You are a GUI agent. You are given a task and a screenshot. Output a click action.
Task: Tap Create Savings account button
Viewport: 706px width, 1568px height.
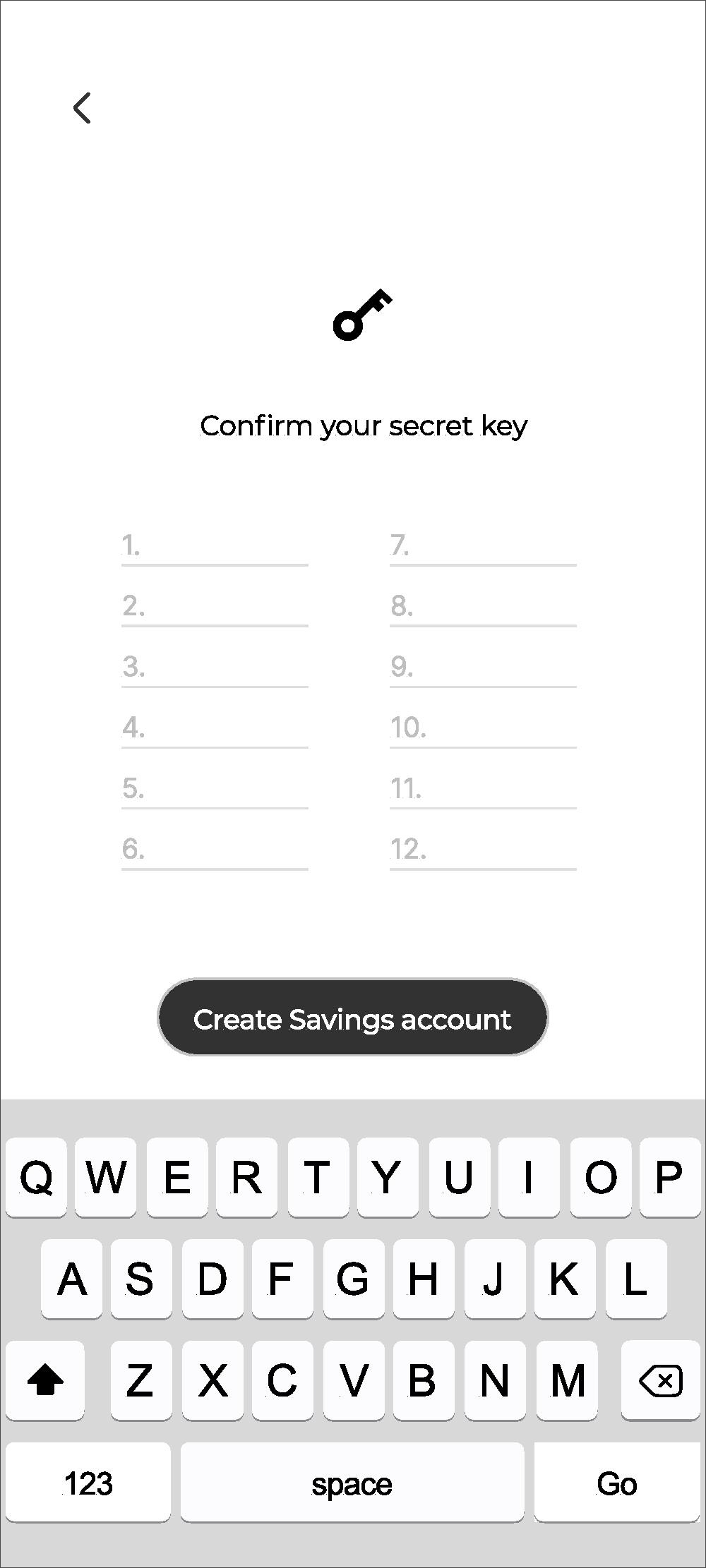[352, 1017]
